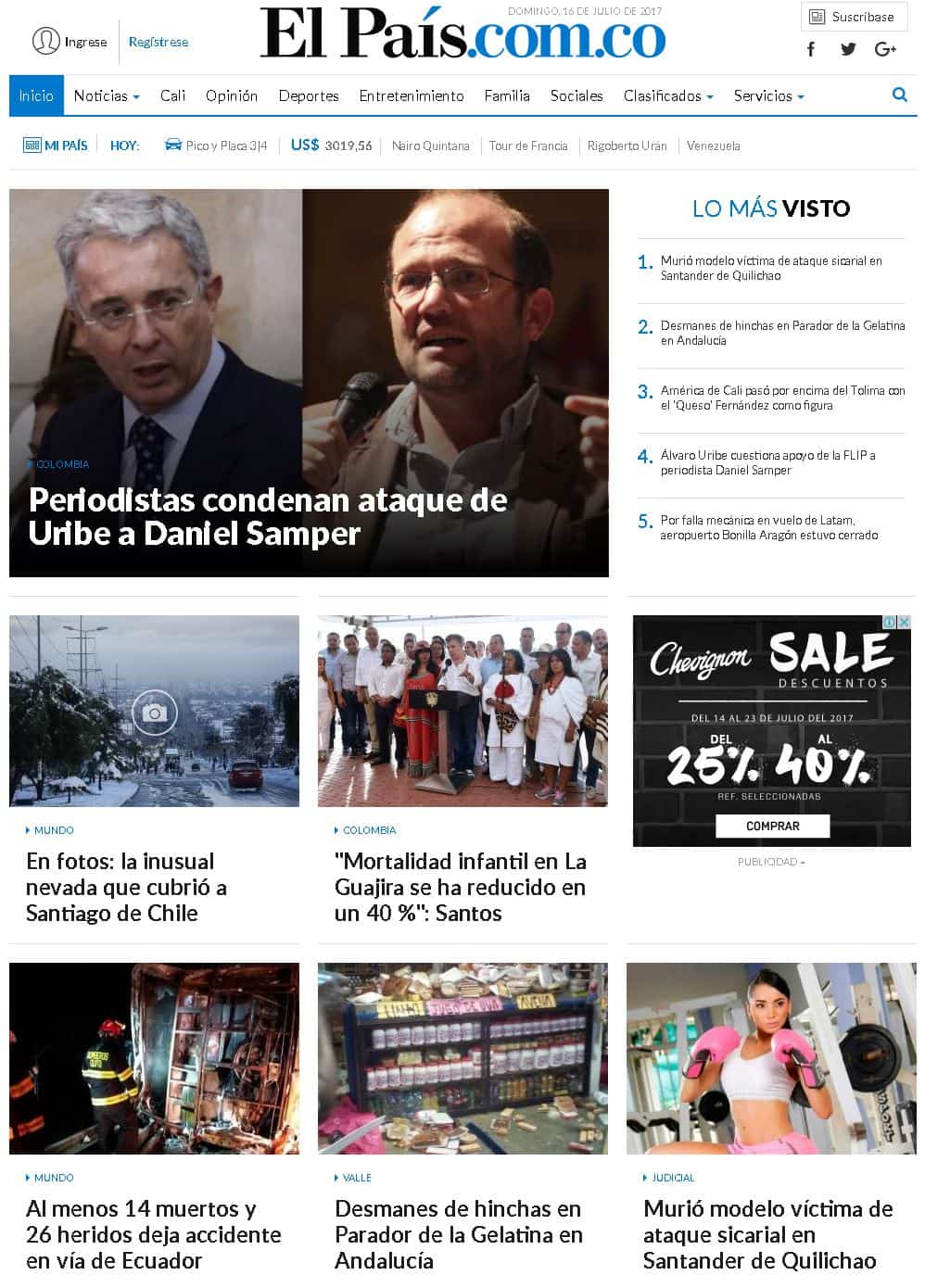Tap the Suscríbase button

pyautogui.click(x=853, y=17)
